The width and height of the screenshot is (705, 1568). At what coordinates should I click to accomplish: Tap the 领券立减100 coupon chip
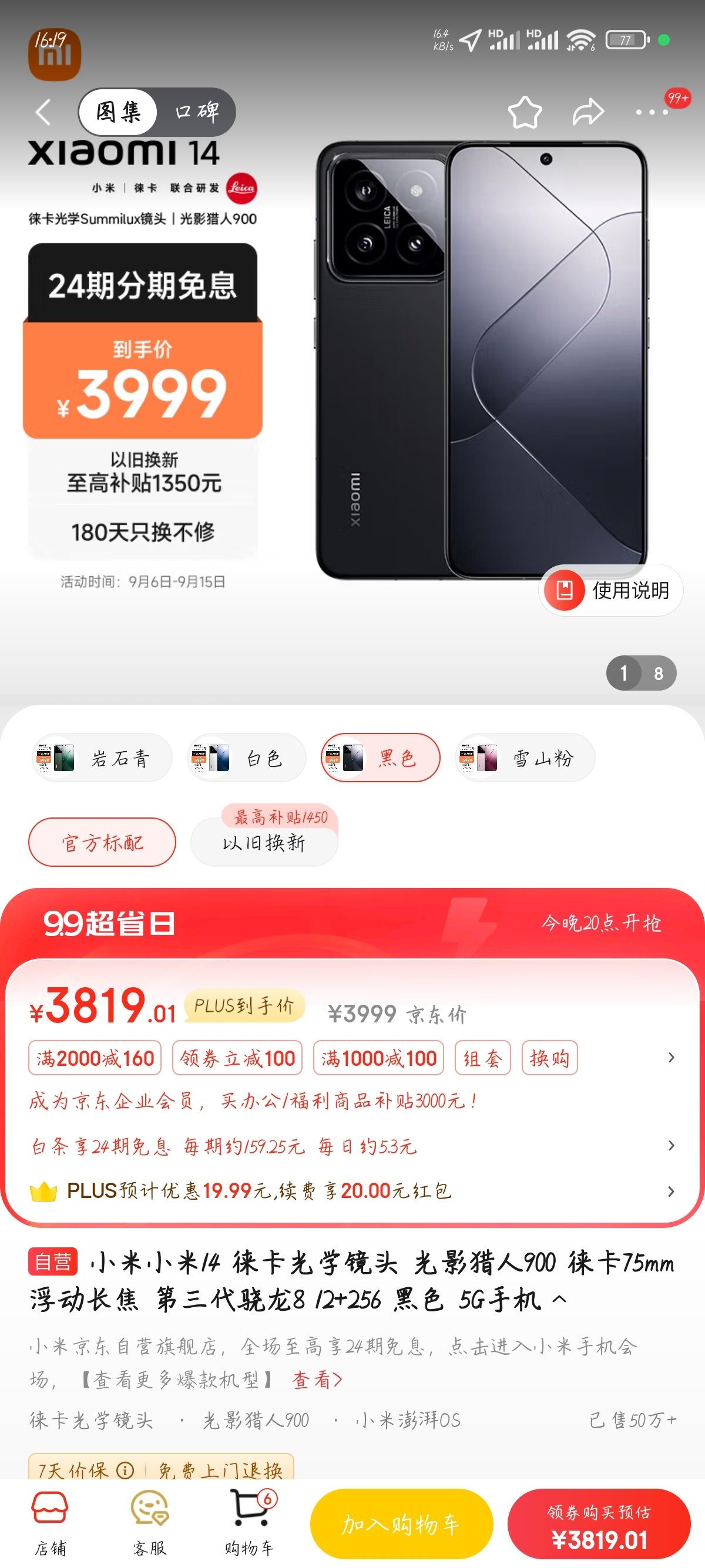click(237, 1058)
